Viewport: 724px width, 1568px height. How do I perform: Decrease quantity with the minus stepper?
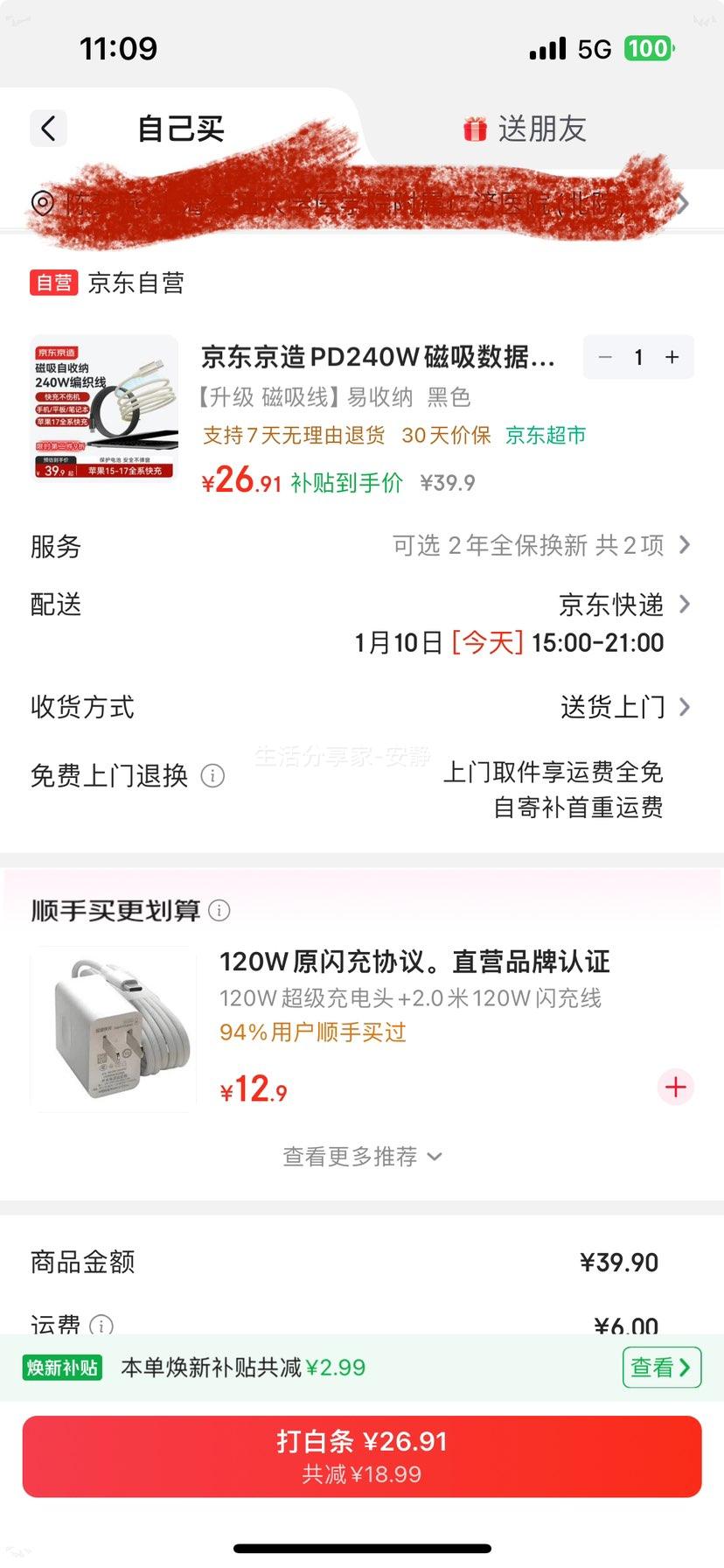pos(604,357)
